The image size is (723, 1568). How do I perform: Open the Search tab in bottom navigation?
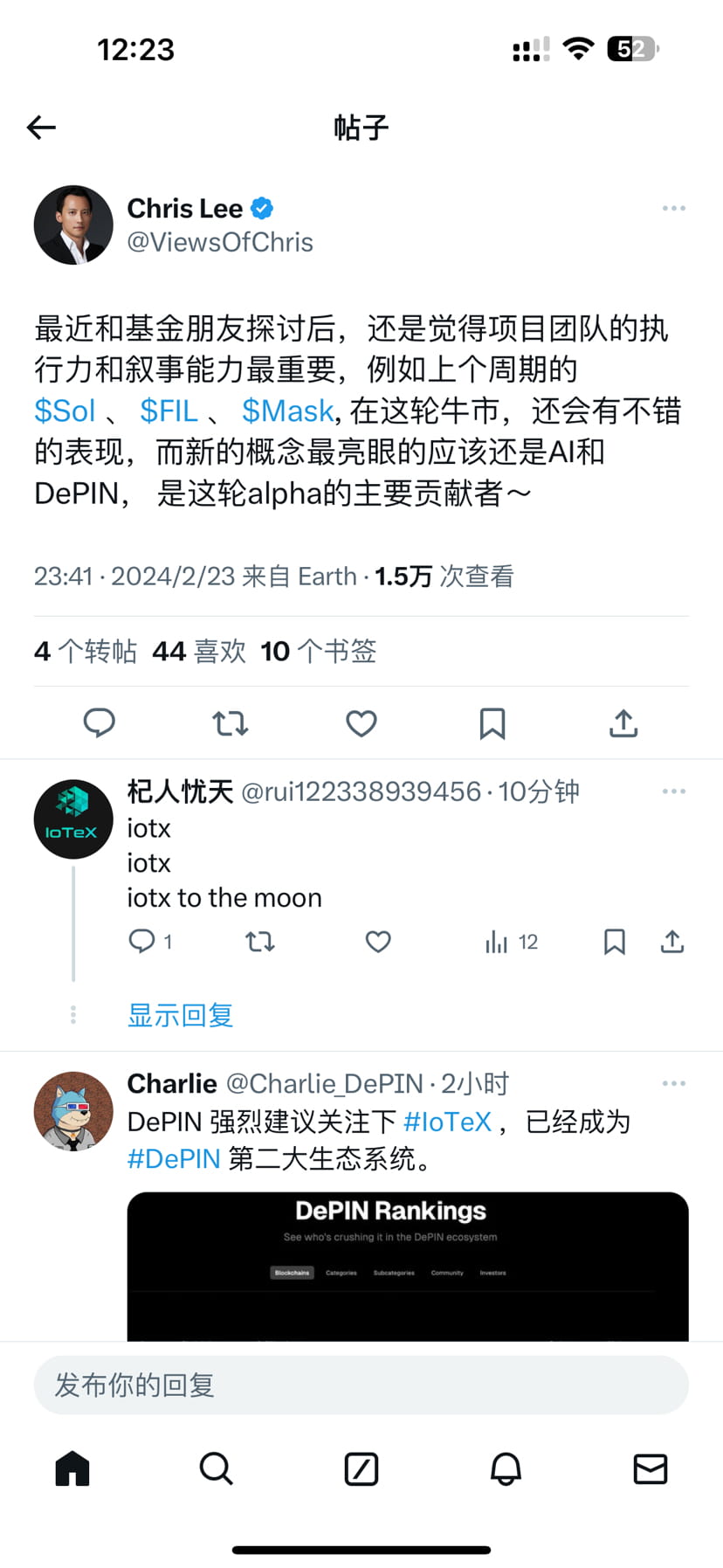click(217, 1468)
